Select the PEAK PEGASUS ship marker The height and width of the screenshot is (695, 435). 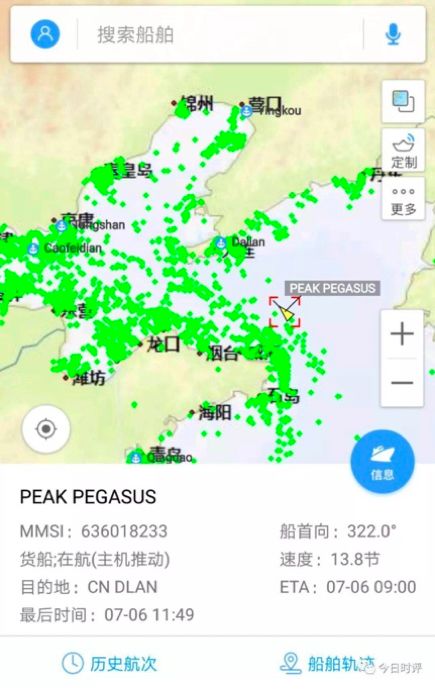tap(285, 312)
